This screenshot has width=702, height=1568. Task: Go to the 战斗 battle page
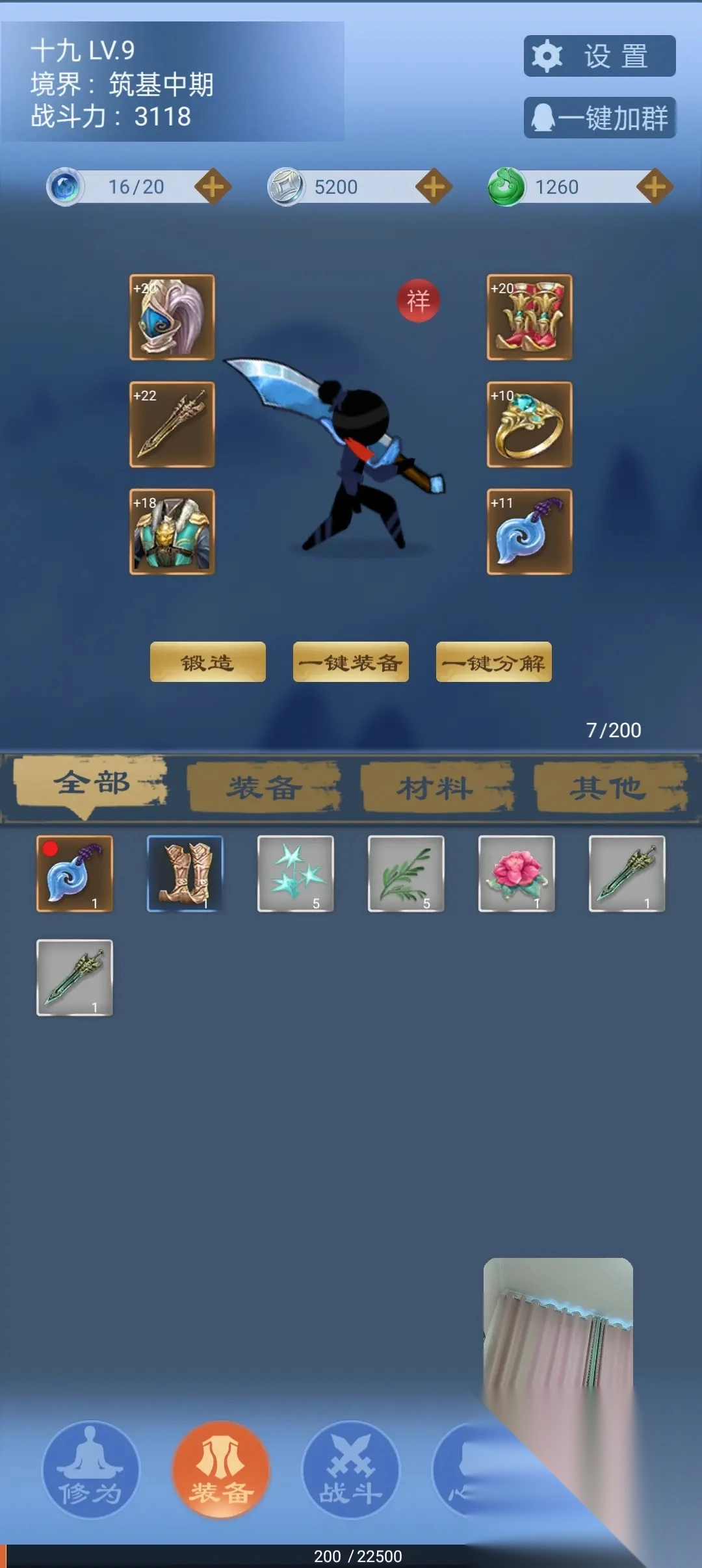coord(351,1469)
